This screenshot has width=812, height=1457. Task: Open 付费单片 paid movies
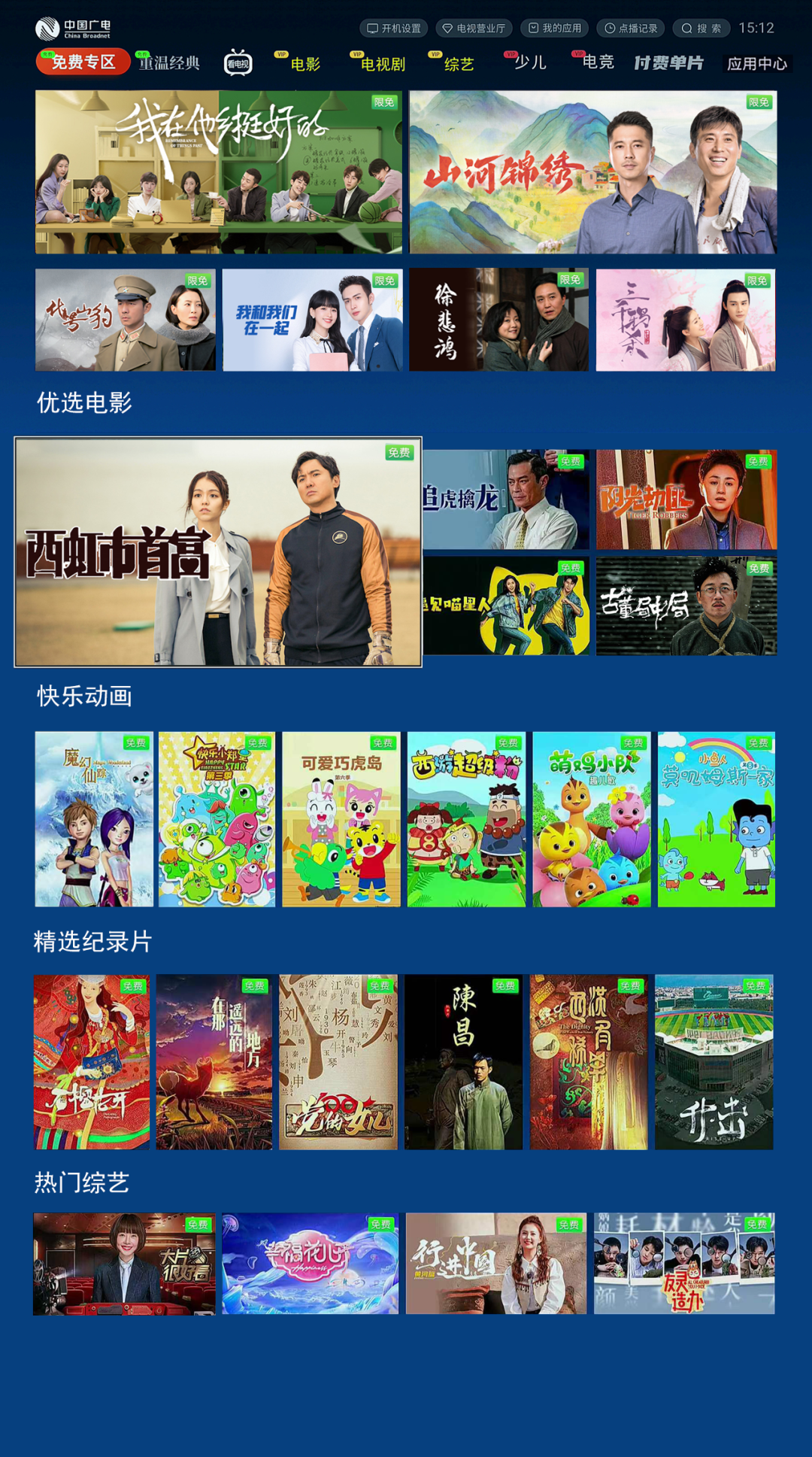669,64
